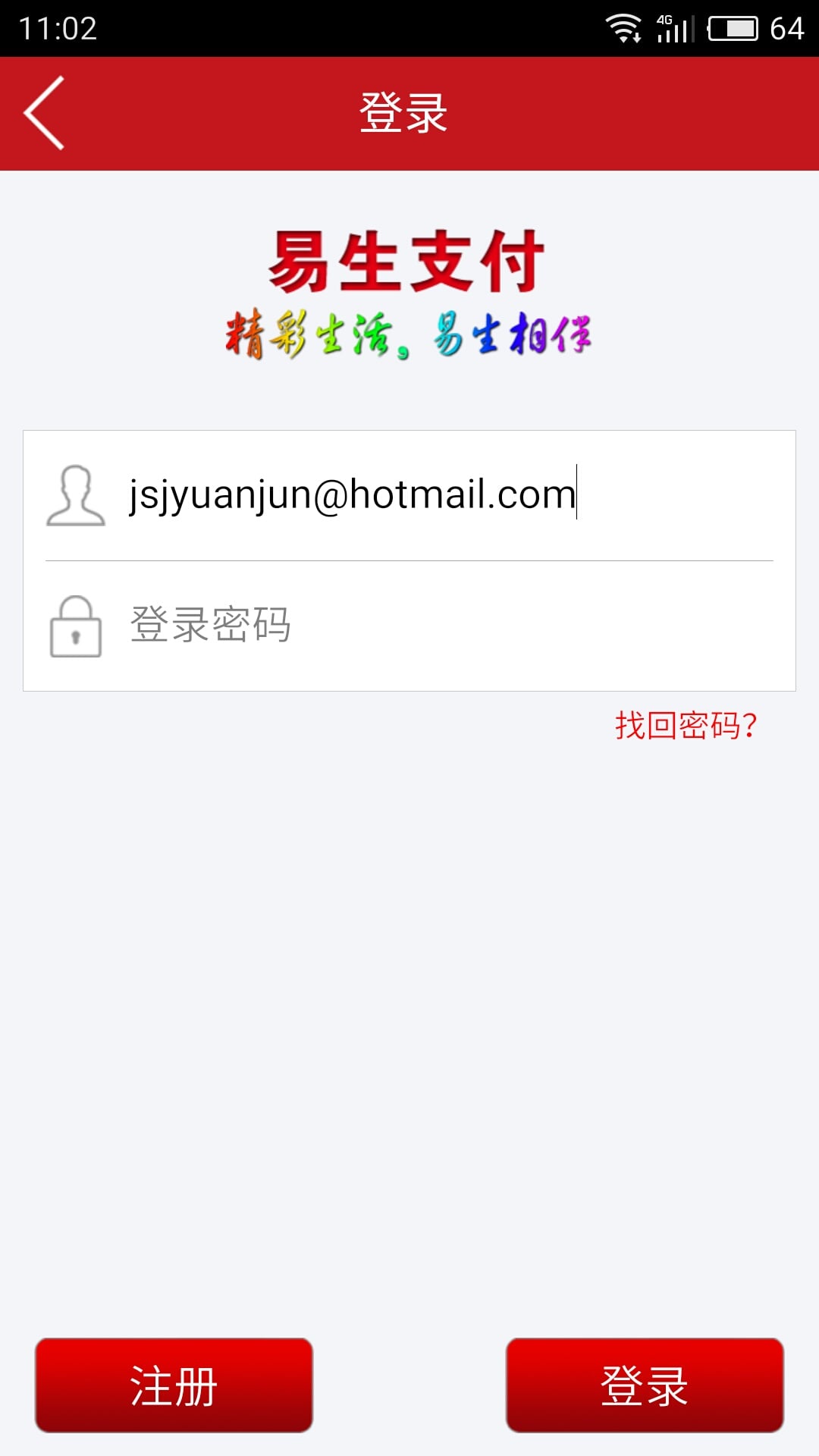Go back using the header arrow
819x1456 pixels.
pyautogui.click(x=44, y=113)
